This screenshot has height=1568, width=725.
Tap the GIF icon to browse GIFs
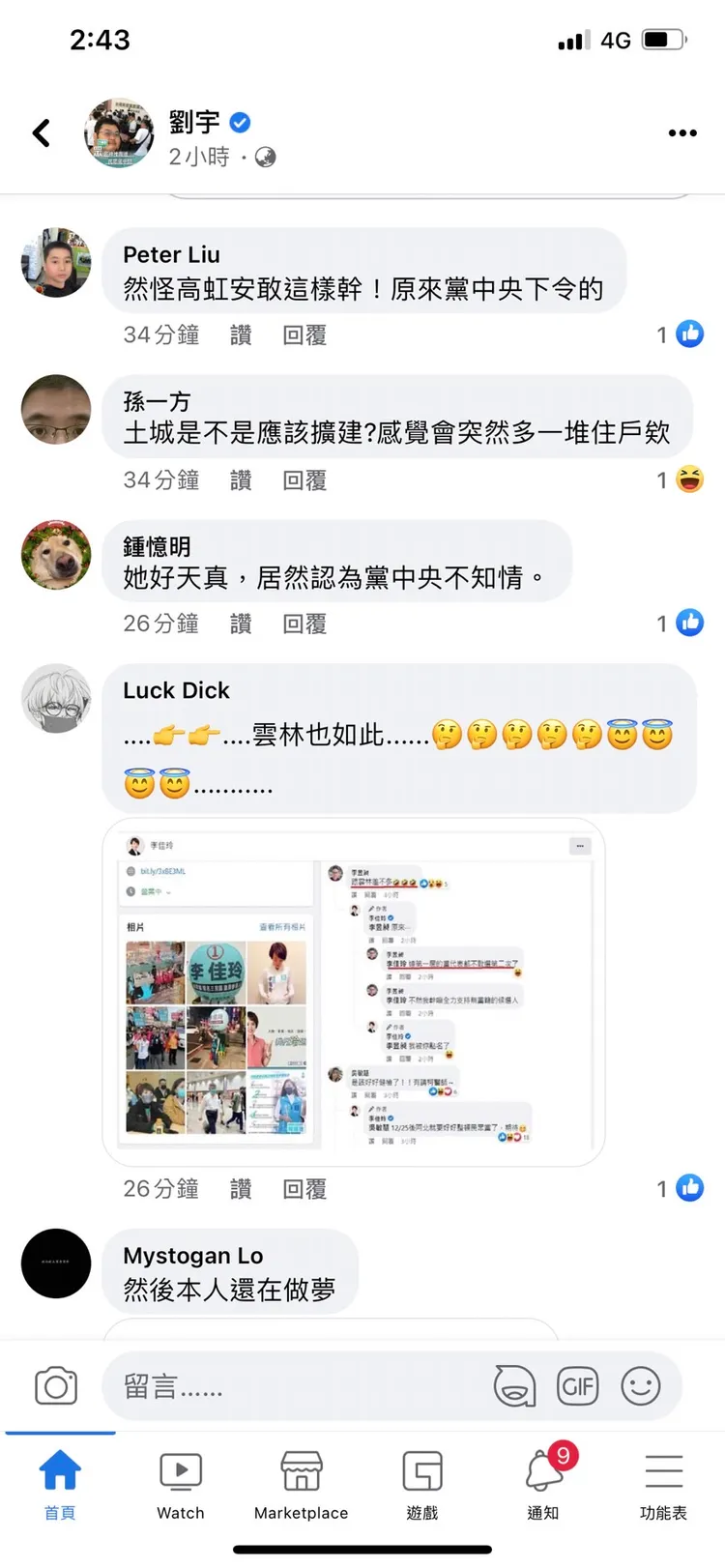[578, 1386]
